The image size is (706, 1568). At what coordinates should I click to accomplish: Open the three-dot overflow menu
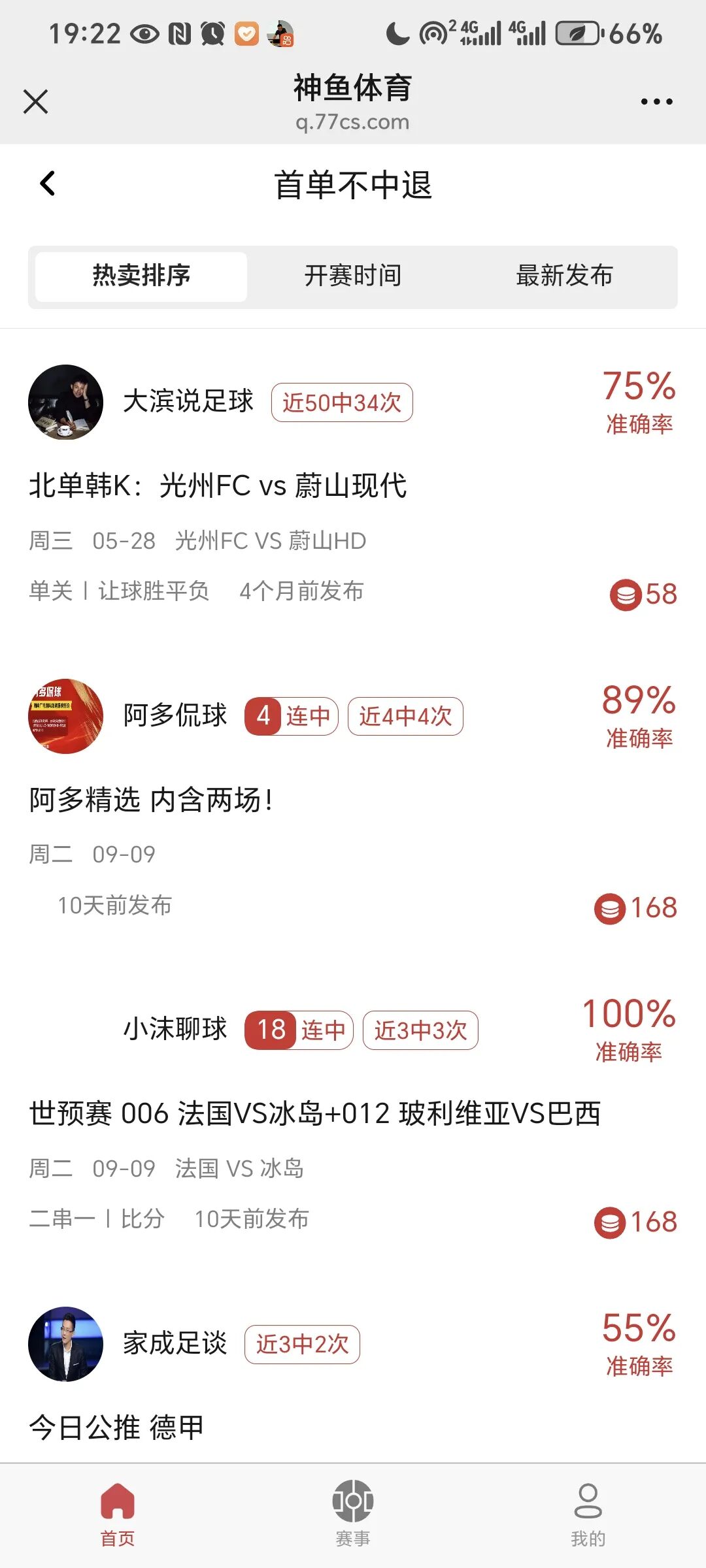(656, 102)
